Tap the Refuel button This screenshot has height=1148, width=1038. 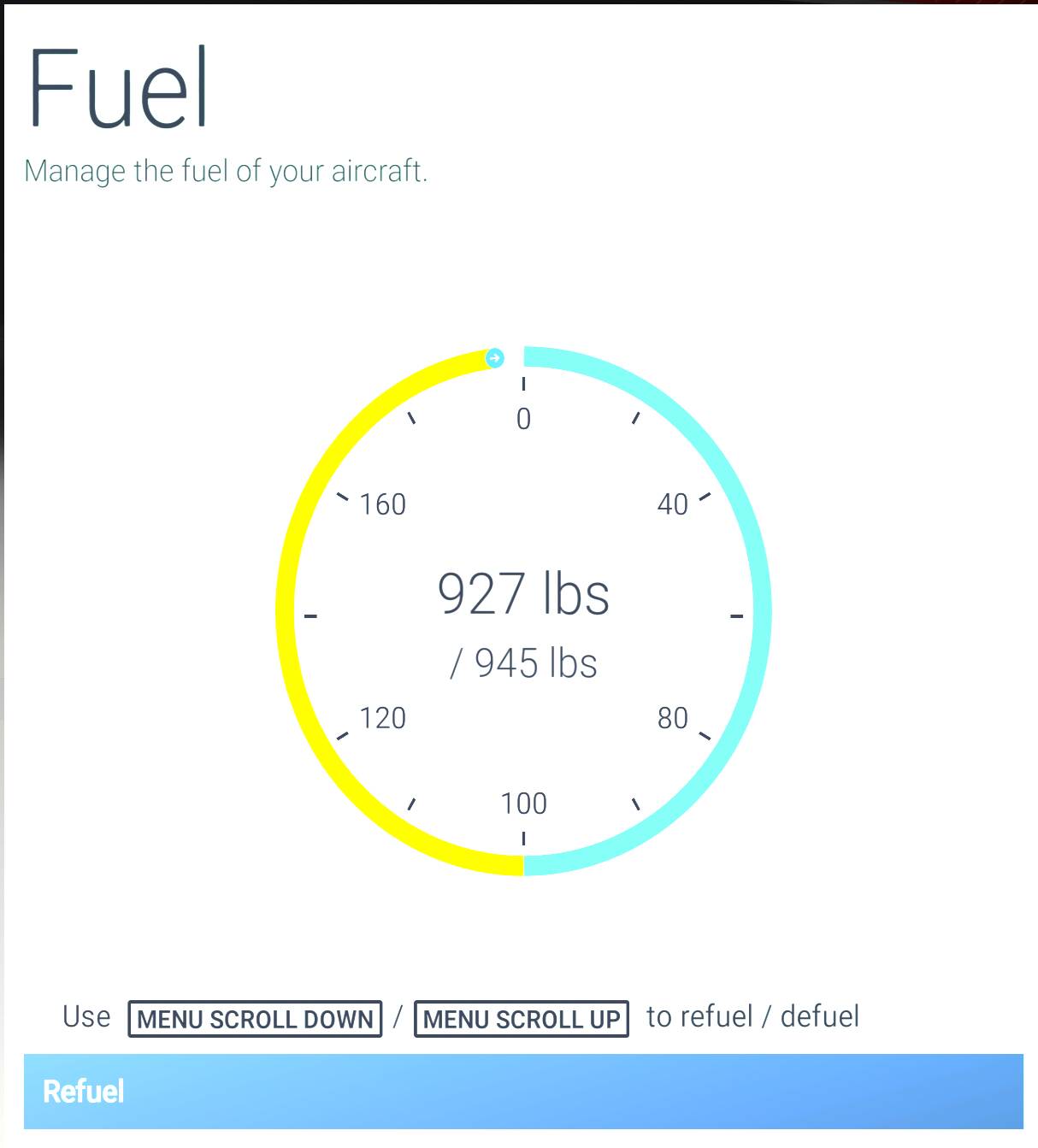tap(522, 1092)
